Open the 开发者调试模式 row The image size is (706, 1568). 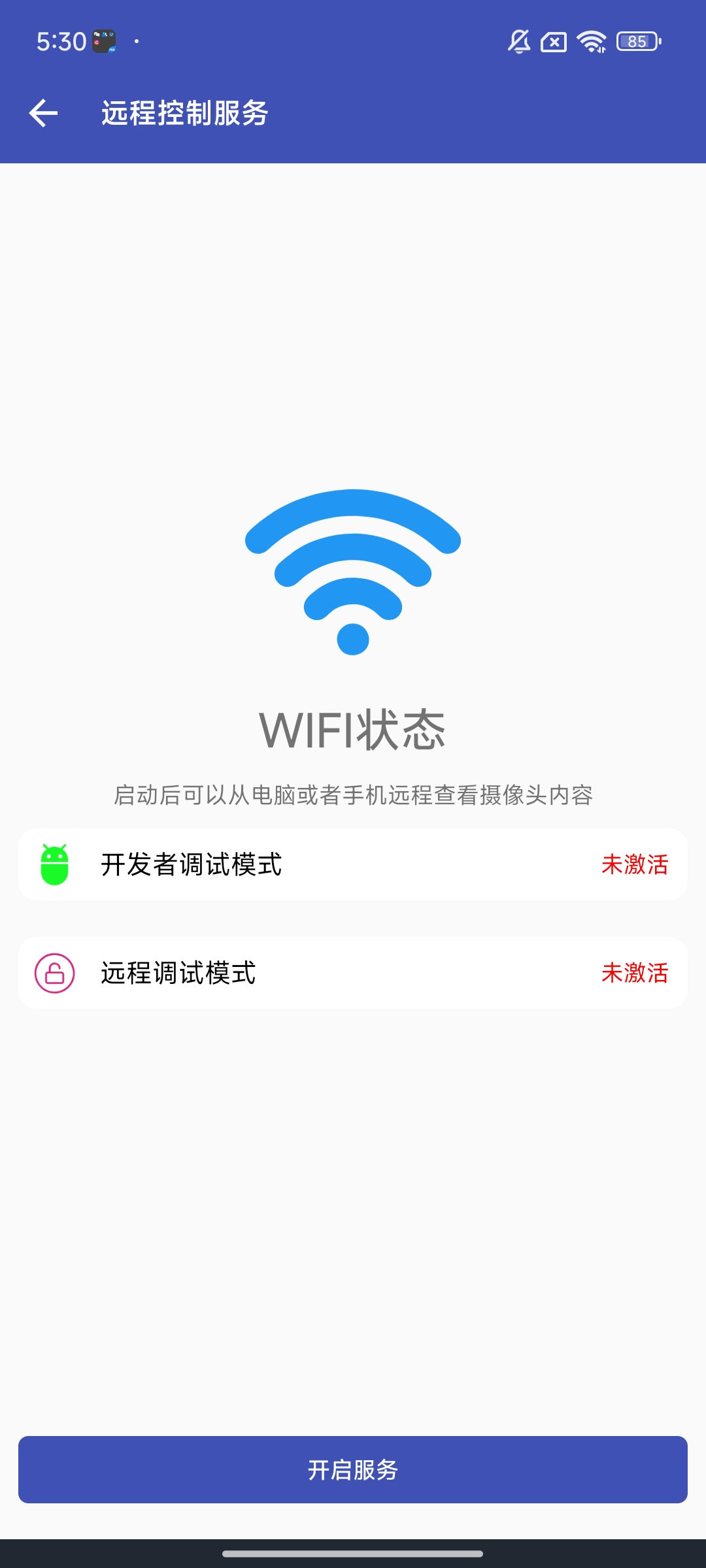(353, 864)
